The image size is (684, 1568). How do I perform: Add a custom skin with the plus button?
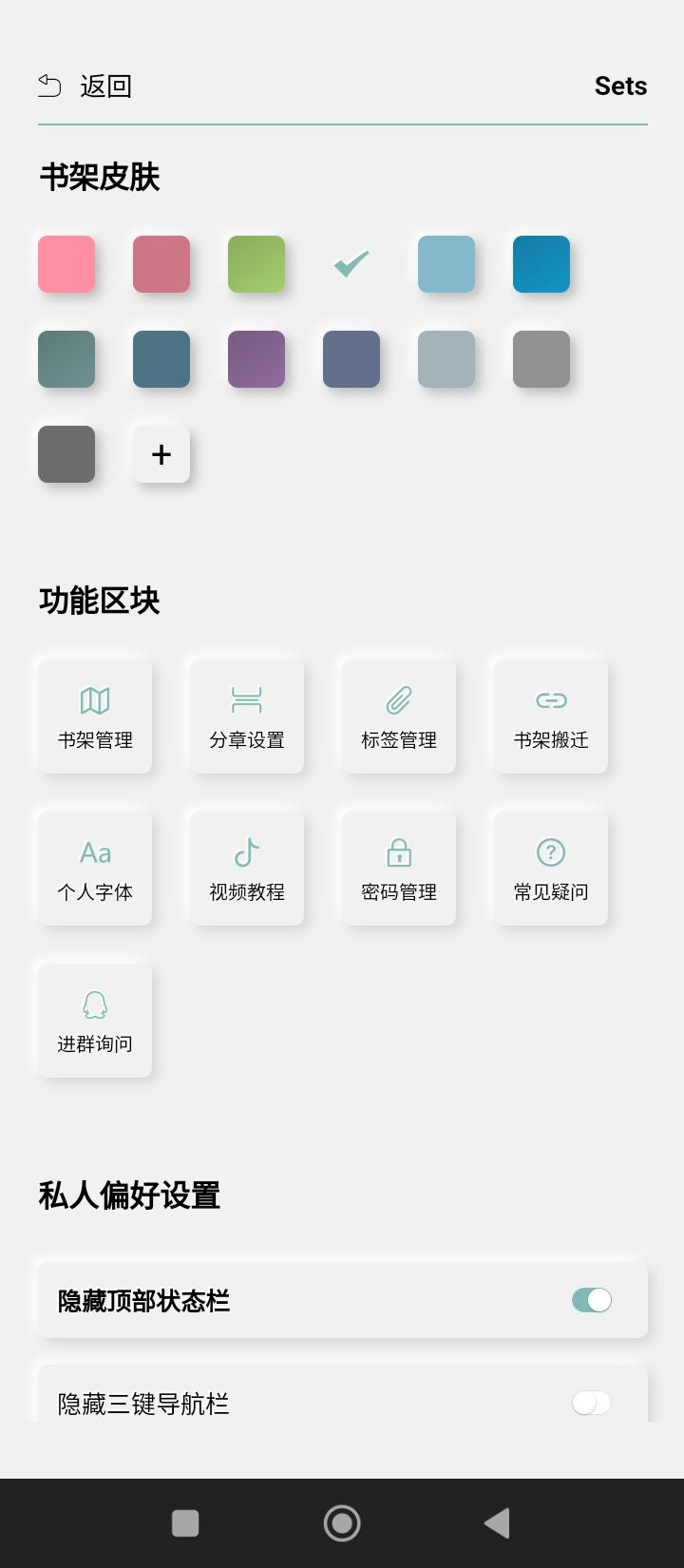[161, 454]
